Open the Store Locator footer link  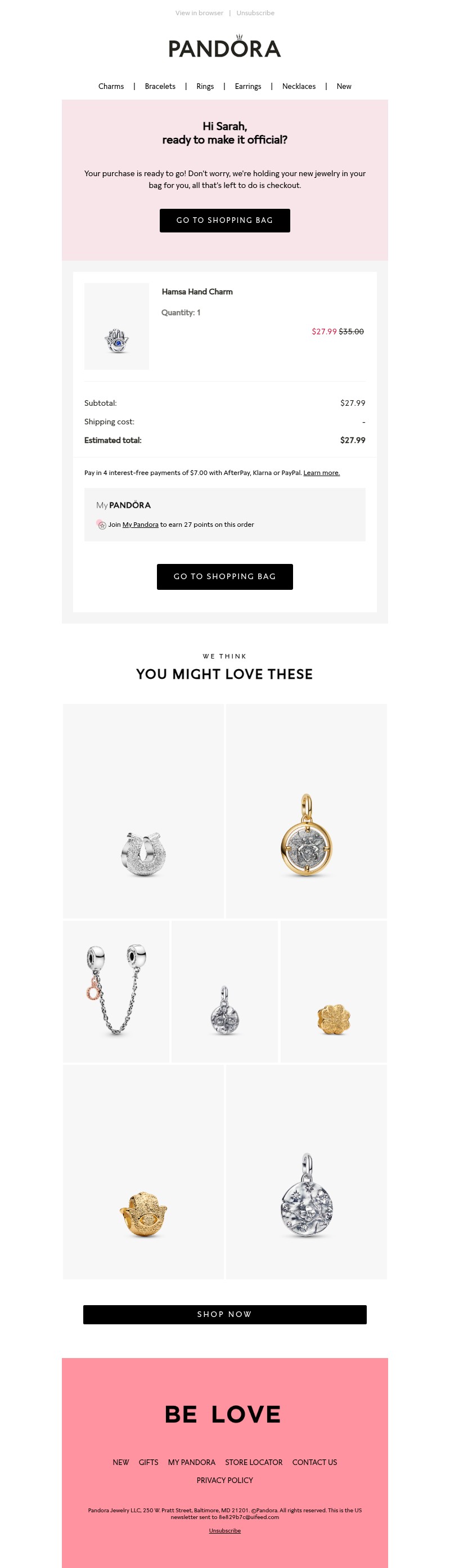tap(254, 1462)
